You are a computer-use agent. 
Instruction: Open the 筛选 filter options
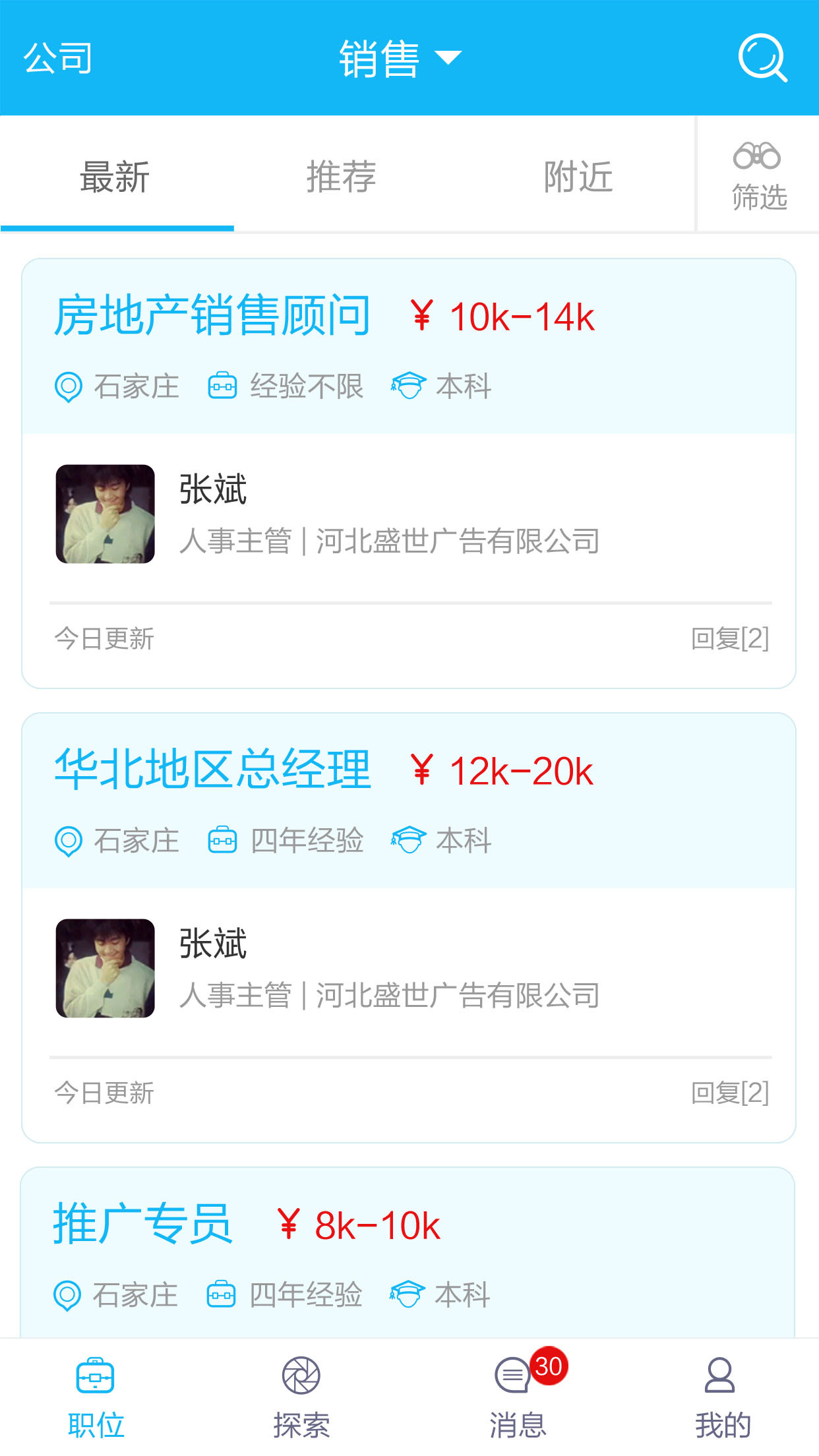[x=758, y=175]
